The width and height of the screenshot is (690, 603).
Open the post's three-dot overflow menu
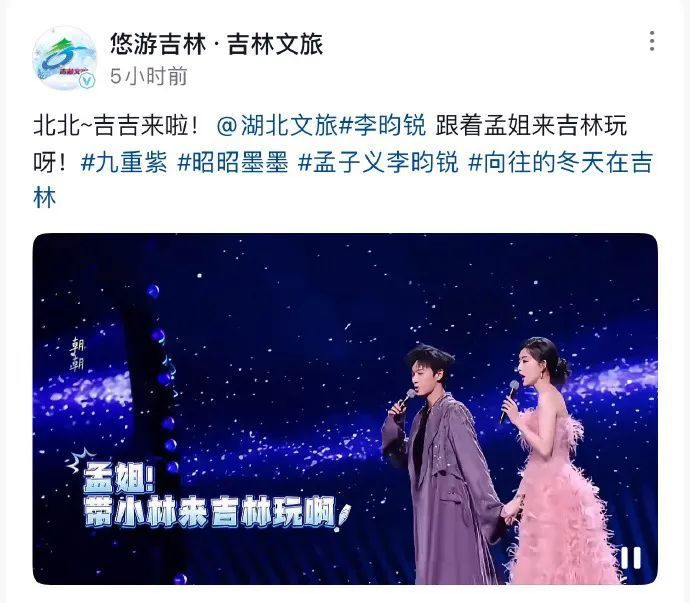pos(651,41)
